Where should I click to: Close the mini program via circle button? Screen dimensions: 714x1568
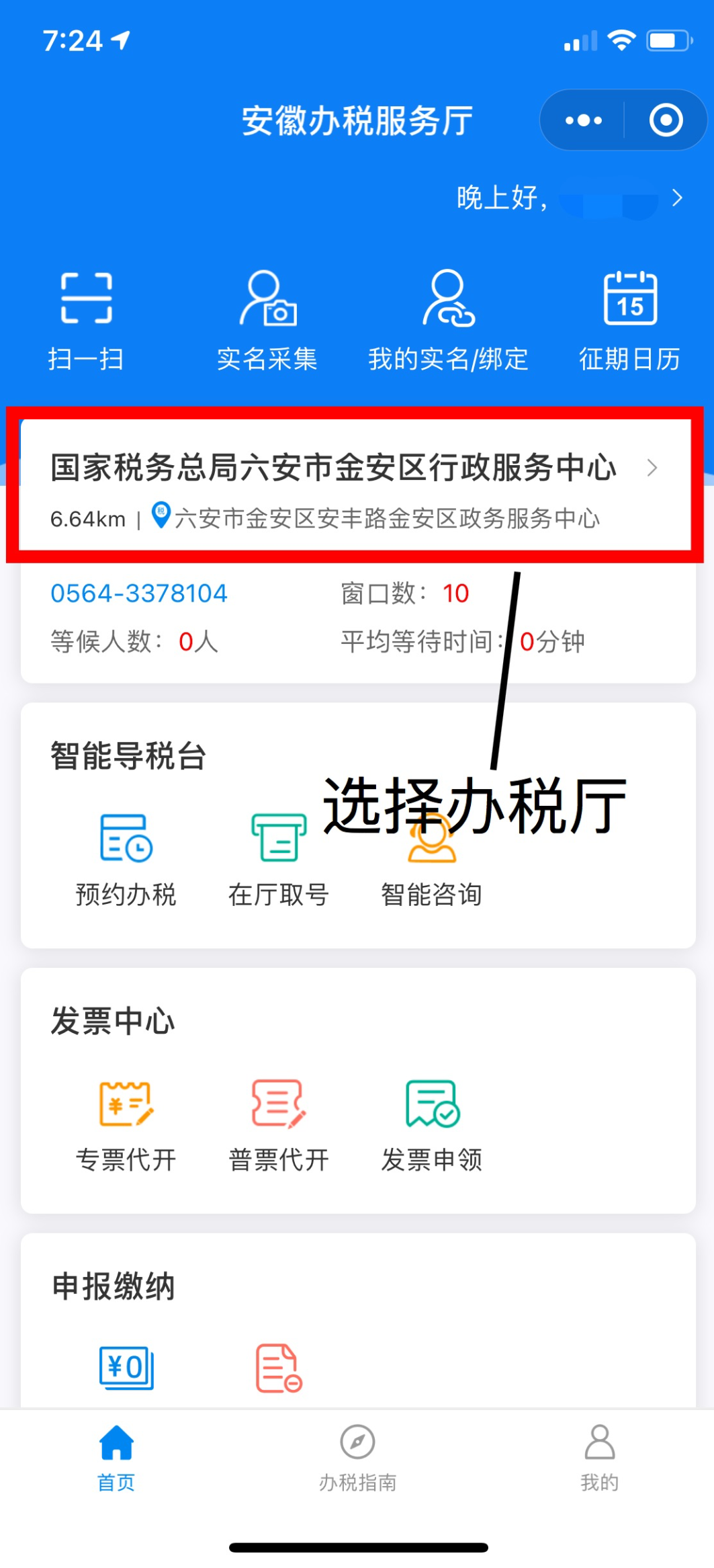click(x=665, y=120)
